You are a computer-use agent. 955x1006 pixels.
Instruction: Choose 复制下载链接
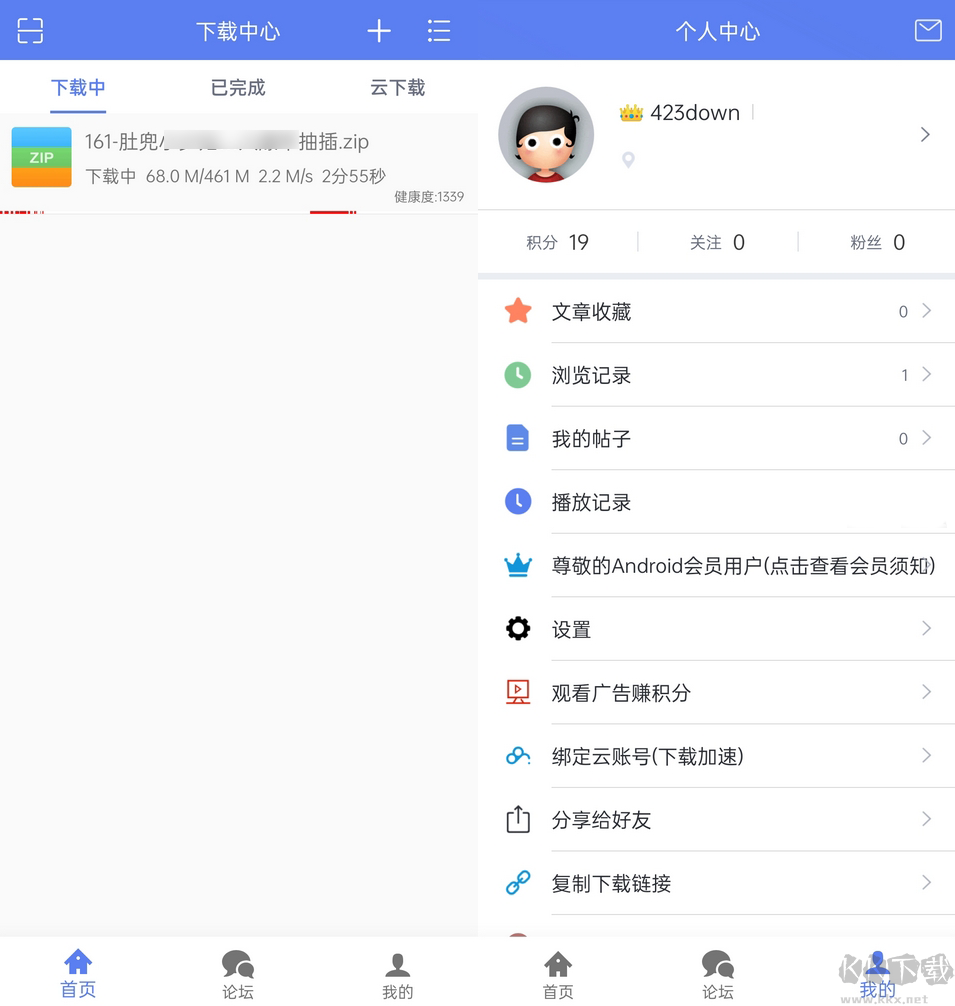[716, 883]
